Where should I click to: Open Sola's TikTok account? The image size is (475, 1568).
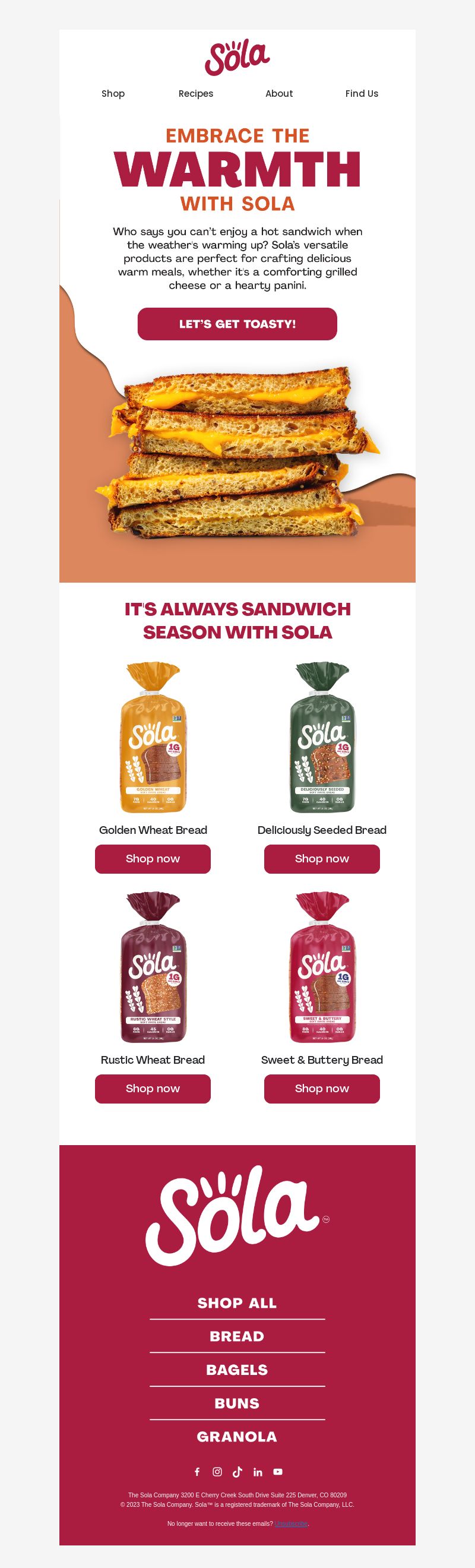(237, 1472)
